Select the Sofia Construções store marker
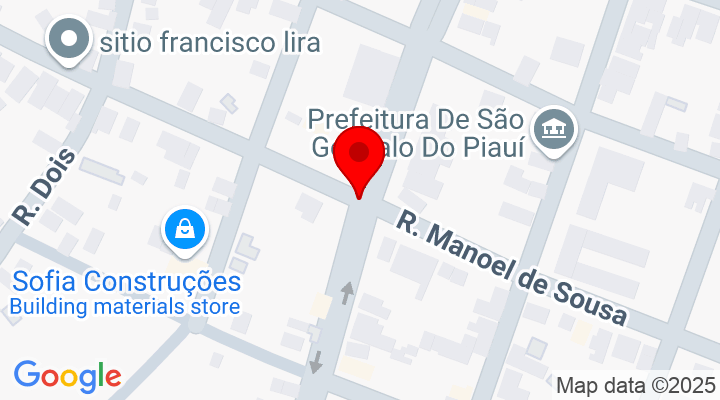Image resolution: width=720 pixels, height=400 pixels. point(185,229)
